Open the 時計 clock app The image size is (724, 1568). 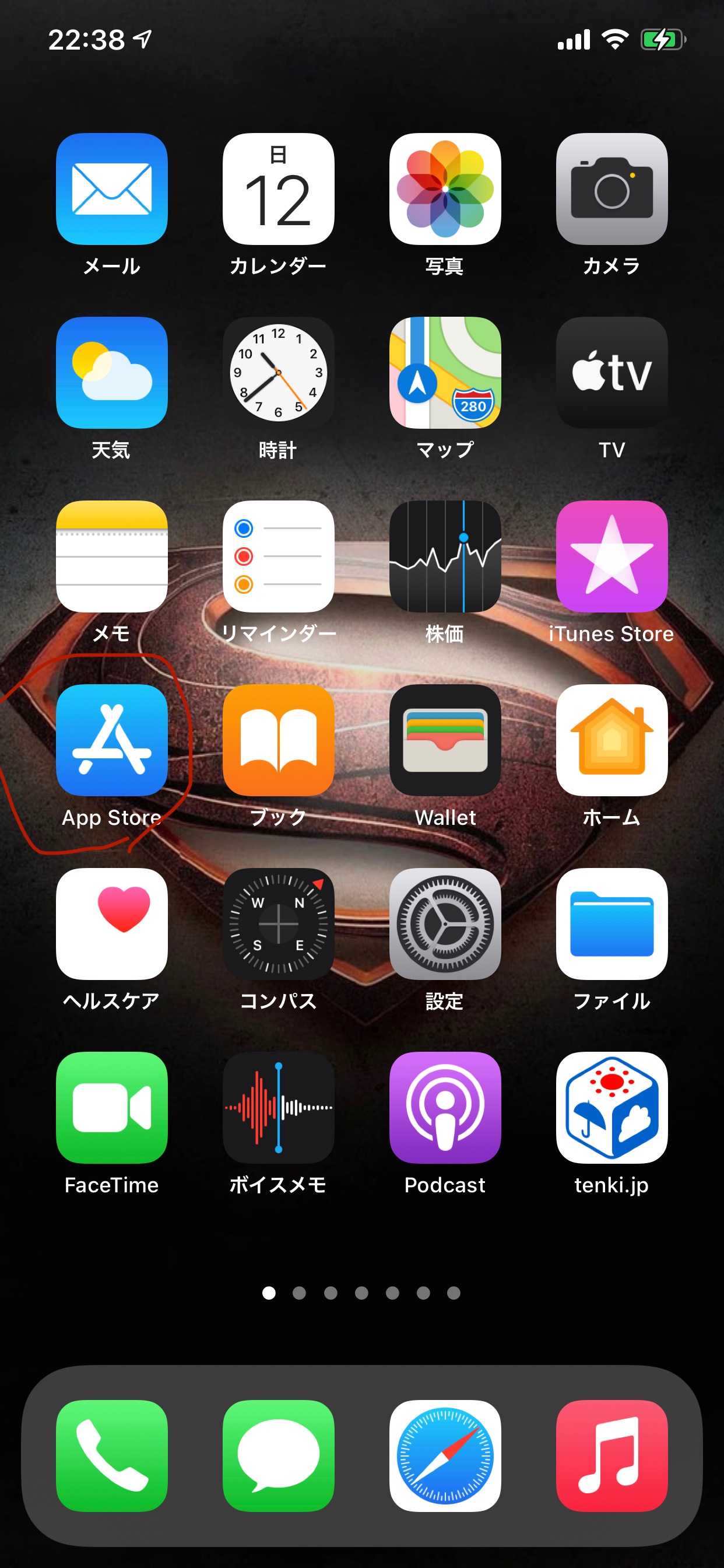pos(278,373)
